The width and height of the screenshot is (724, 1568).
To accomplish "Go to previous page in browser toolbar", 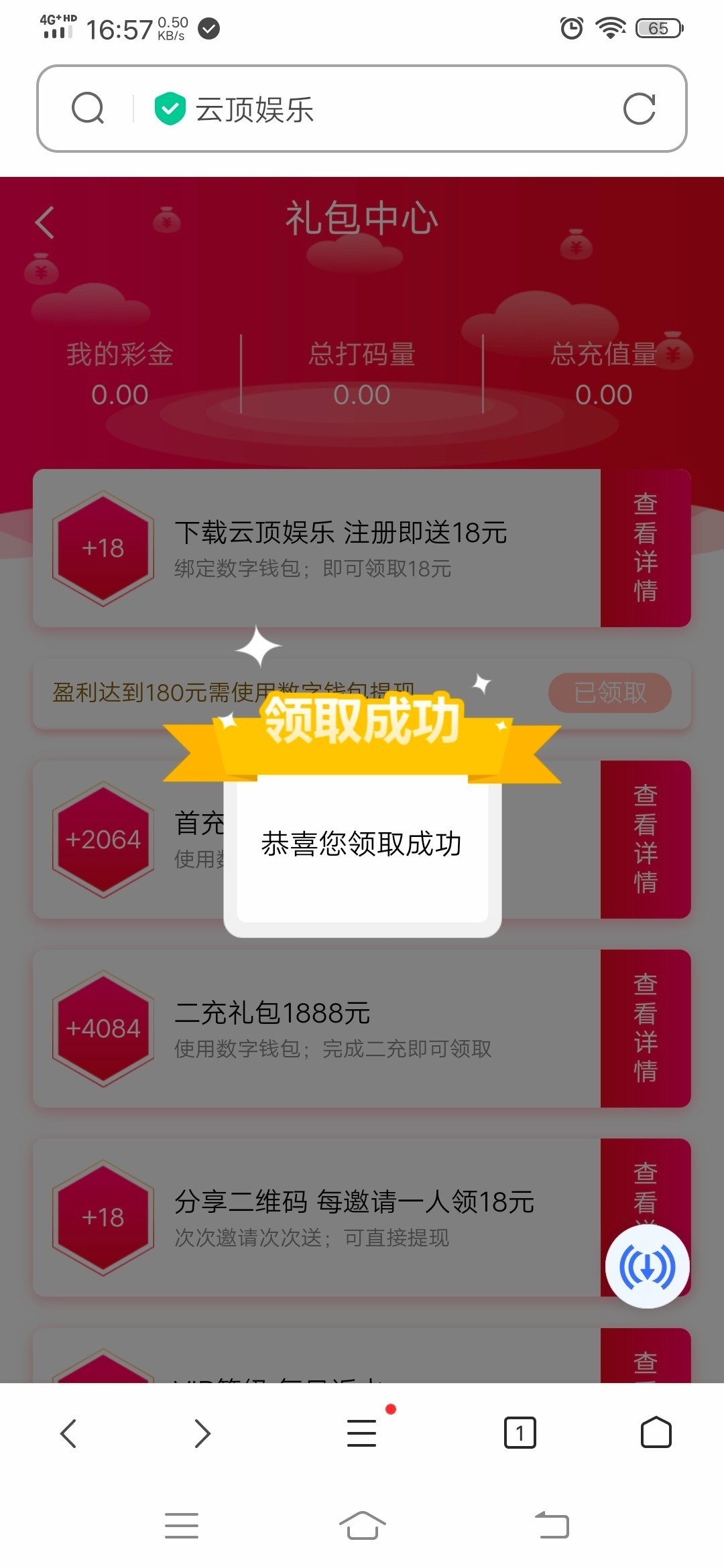I will pos(68,1433).
